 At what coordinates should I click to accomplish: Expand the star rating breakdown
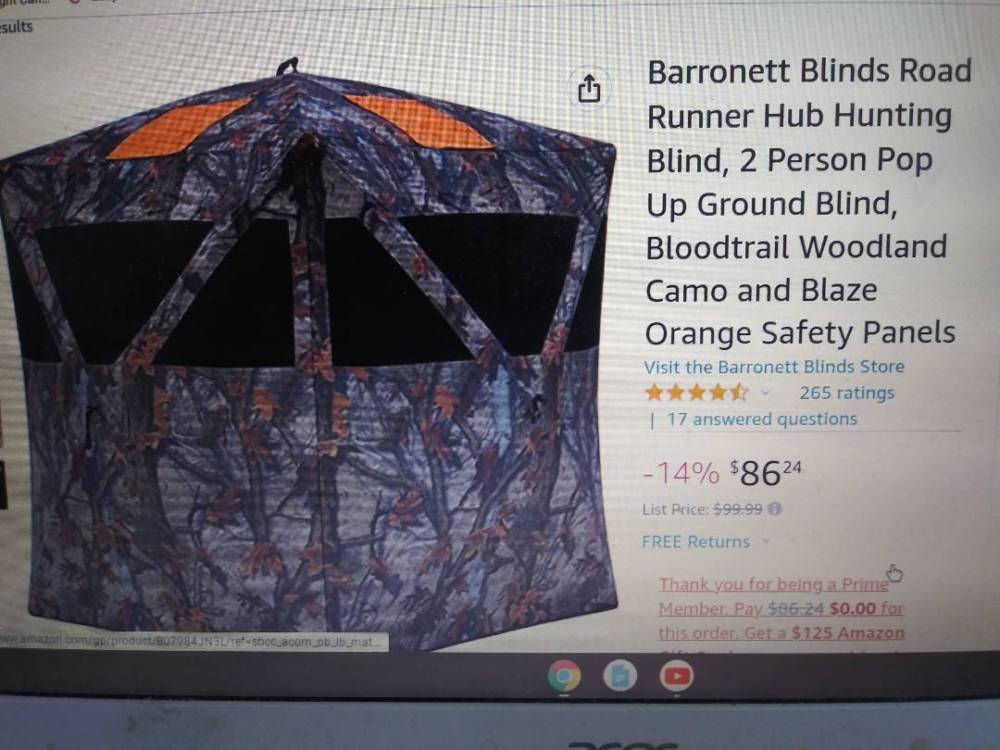767,393
